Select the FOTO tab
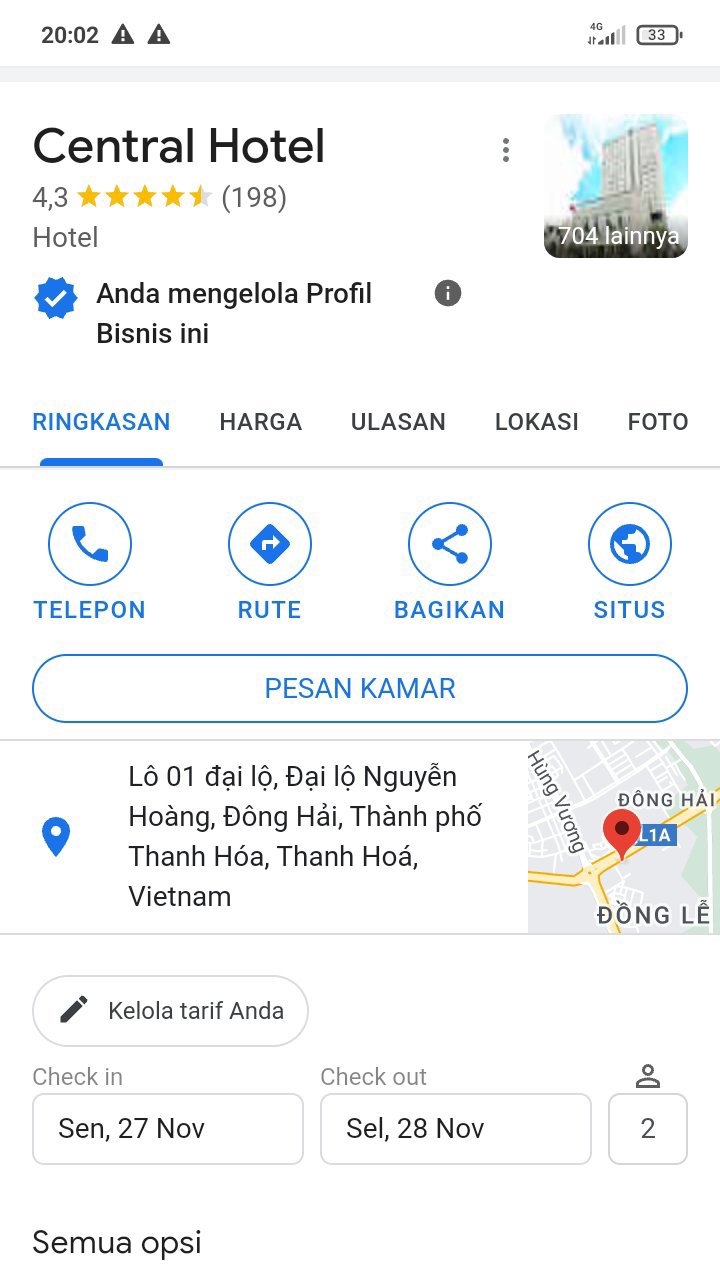The width and height of the screenshot is (720, 1280). click(657, 422)
